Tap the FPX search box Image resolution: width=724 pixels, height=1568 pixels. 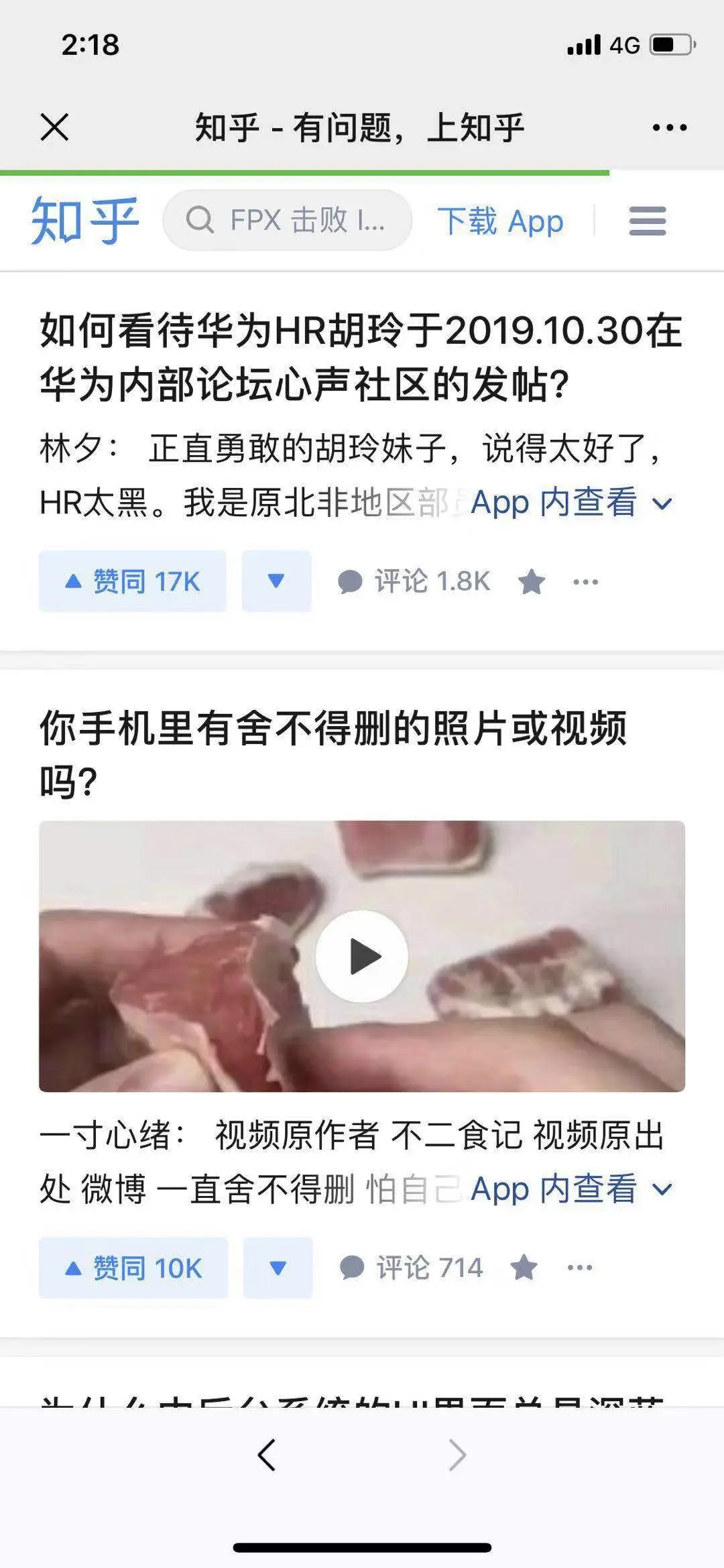click(288, 220)
